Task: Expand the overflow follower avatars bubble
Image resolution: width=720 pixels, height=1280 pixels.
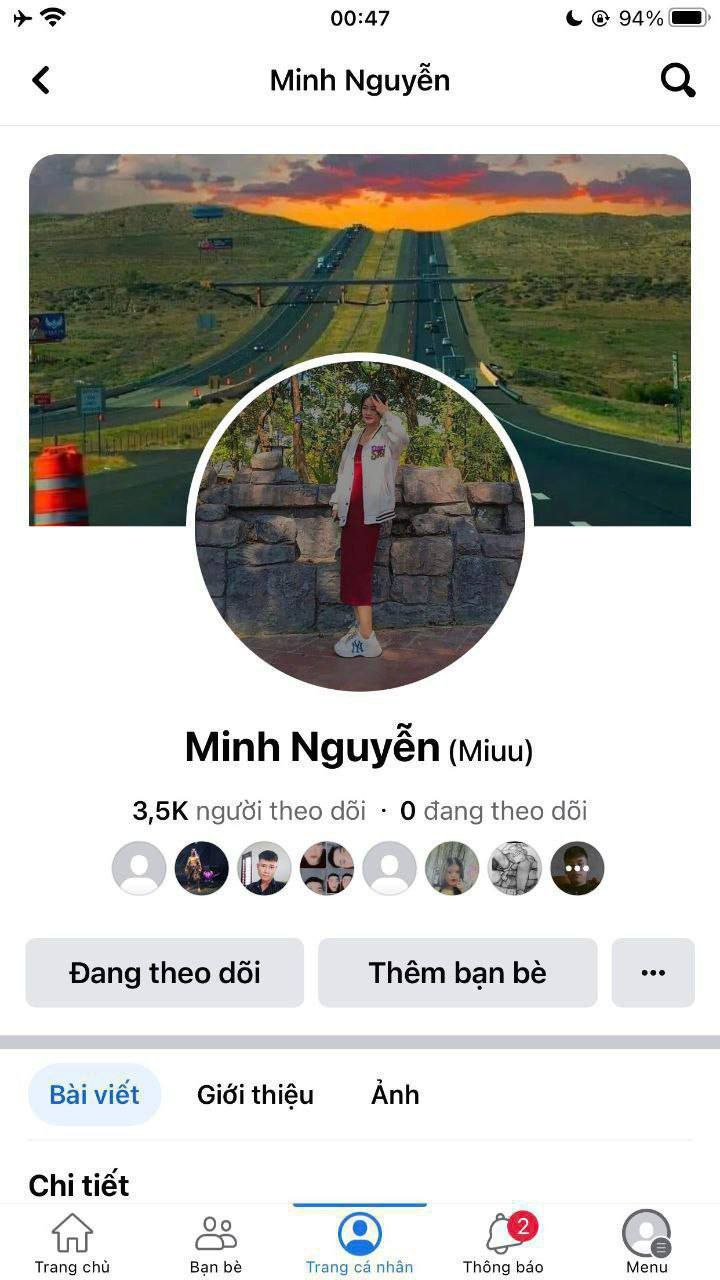Action: 577,868
